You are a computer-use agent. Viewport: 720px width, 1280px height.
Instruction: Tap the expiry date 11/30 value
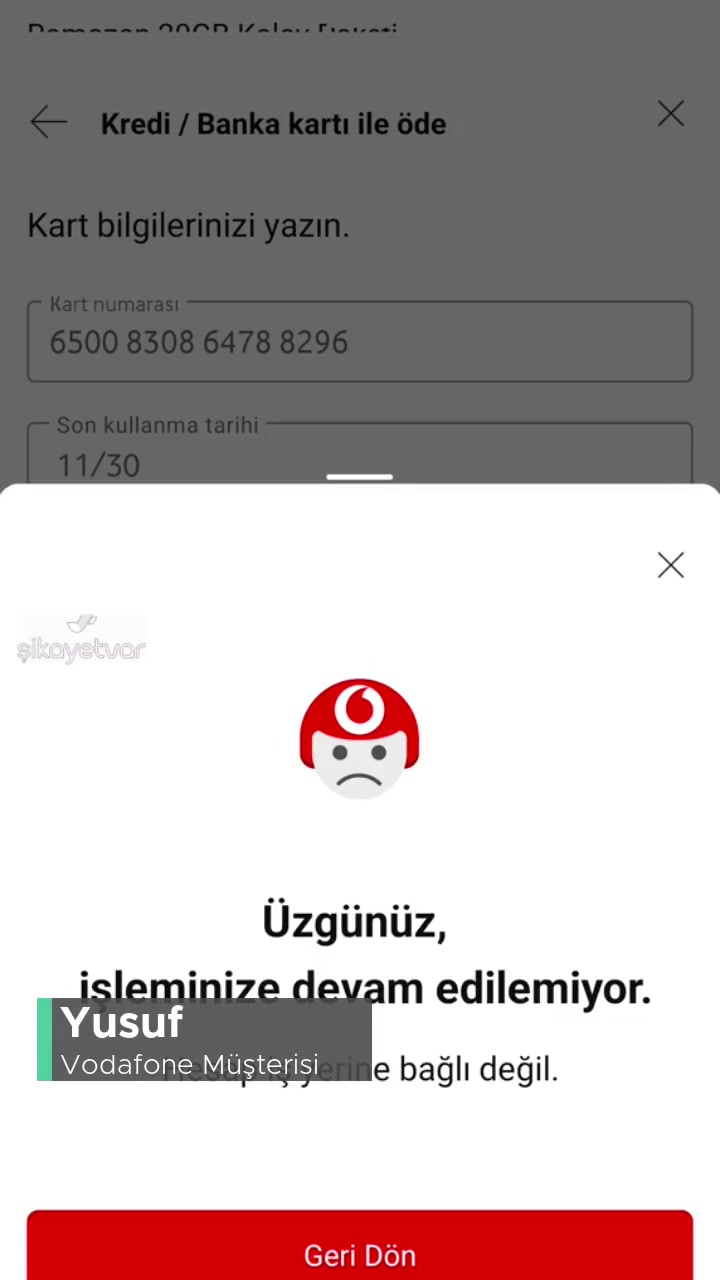tap(98, 464)
